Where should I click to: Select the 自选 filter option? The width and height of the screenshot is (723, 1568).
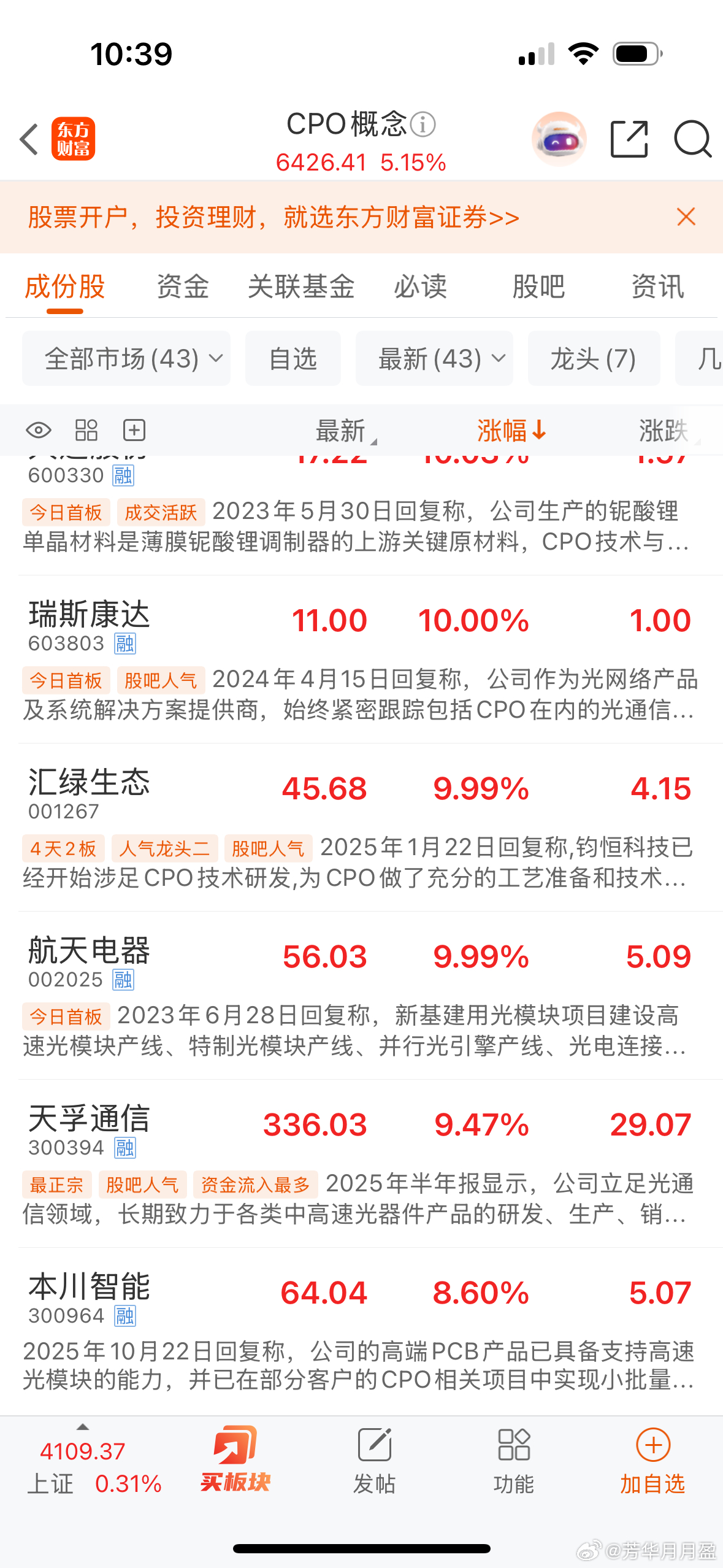[x=293, y=359]
